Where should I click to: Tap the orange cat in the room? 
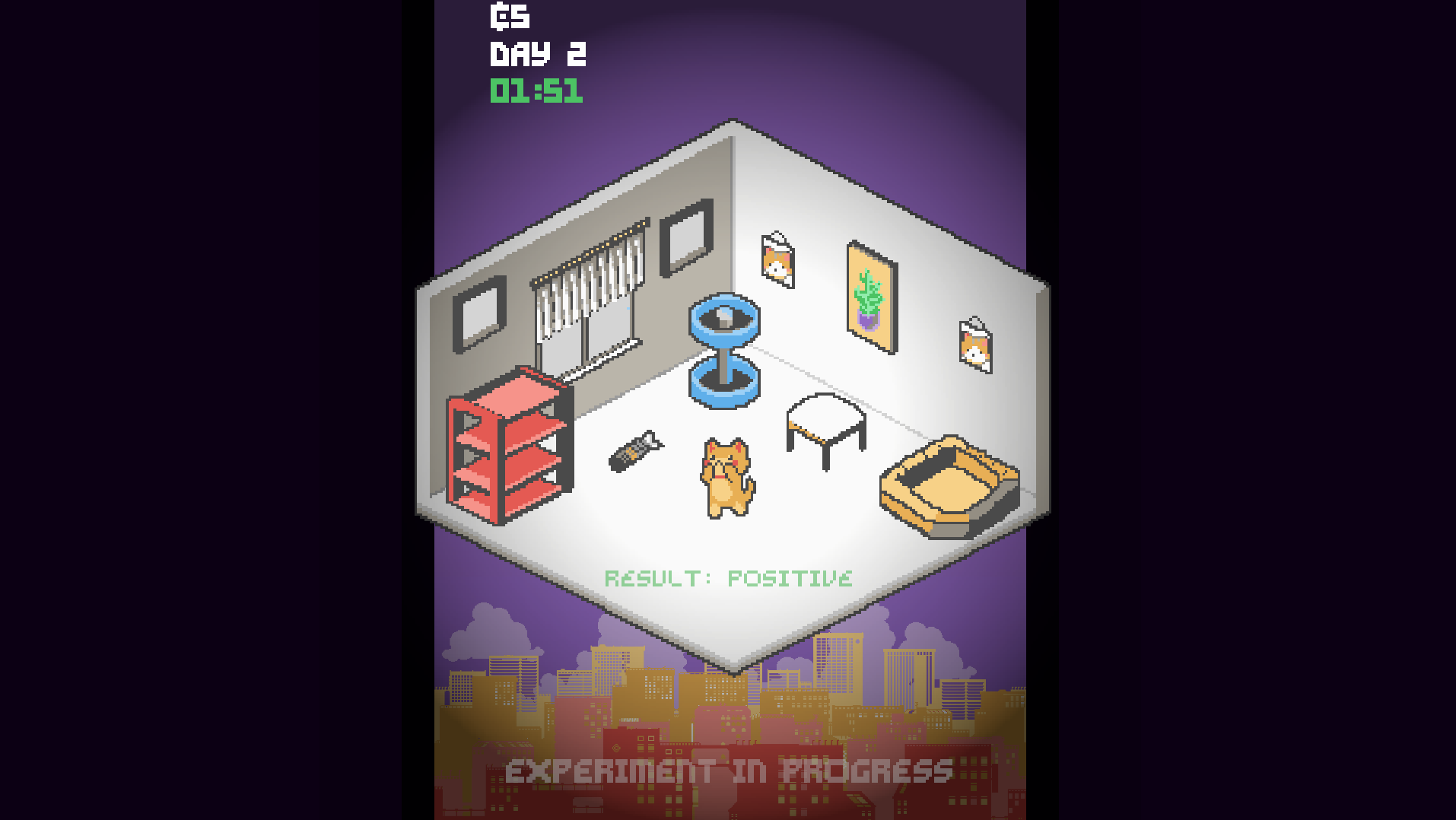726,478
